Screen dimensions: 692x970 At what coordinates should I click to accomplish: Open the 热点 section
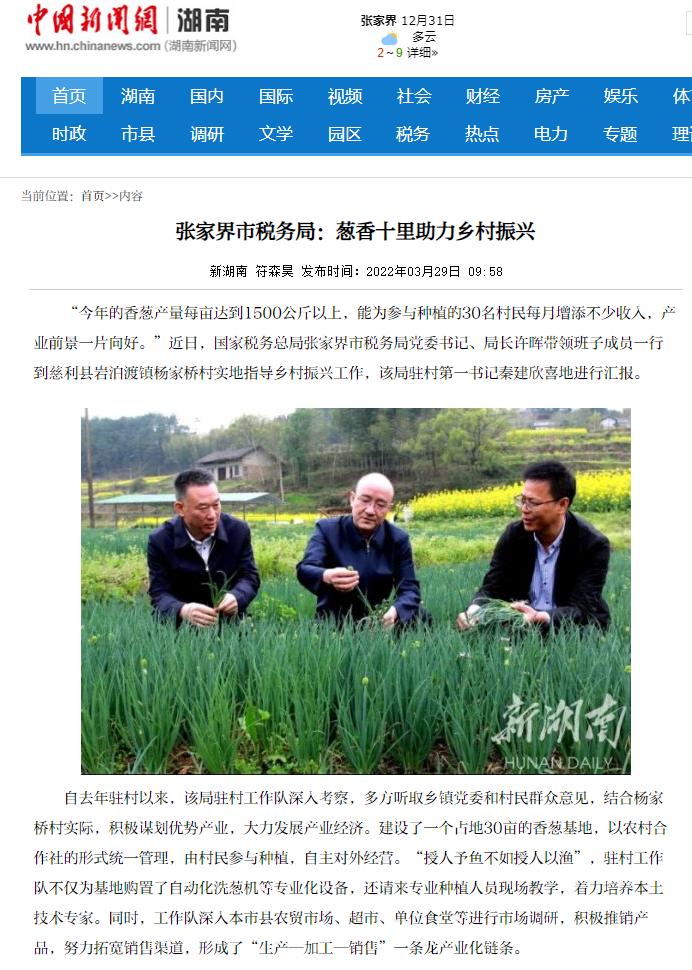click(483, 134)
